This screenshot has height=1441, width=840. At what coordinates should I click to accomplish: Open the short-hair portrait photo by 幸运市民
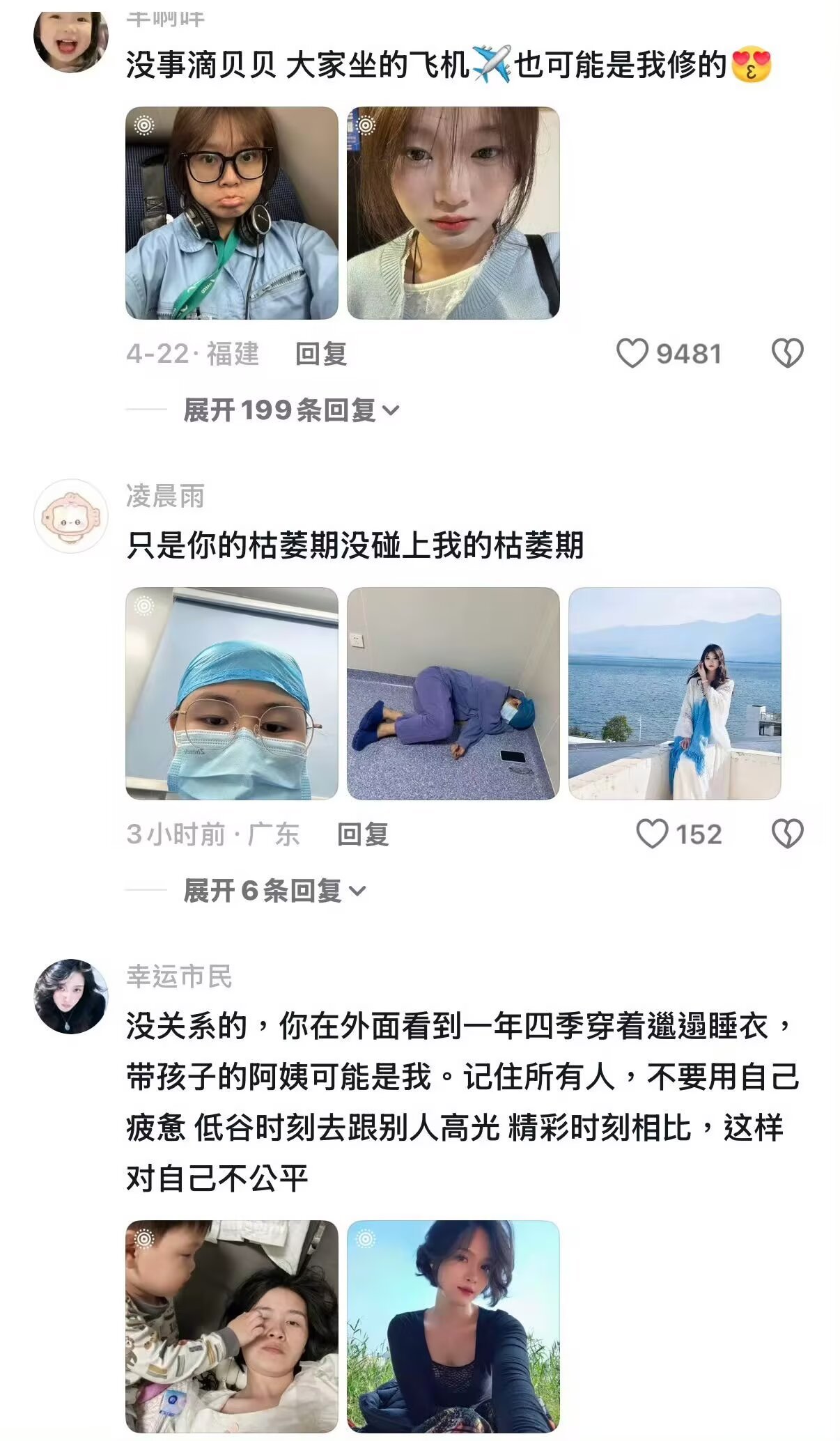[x=453, y=1327]
